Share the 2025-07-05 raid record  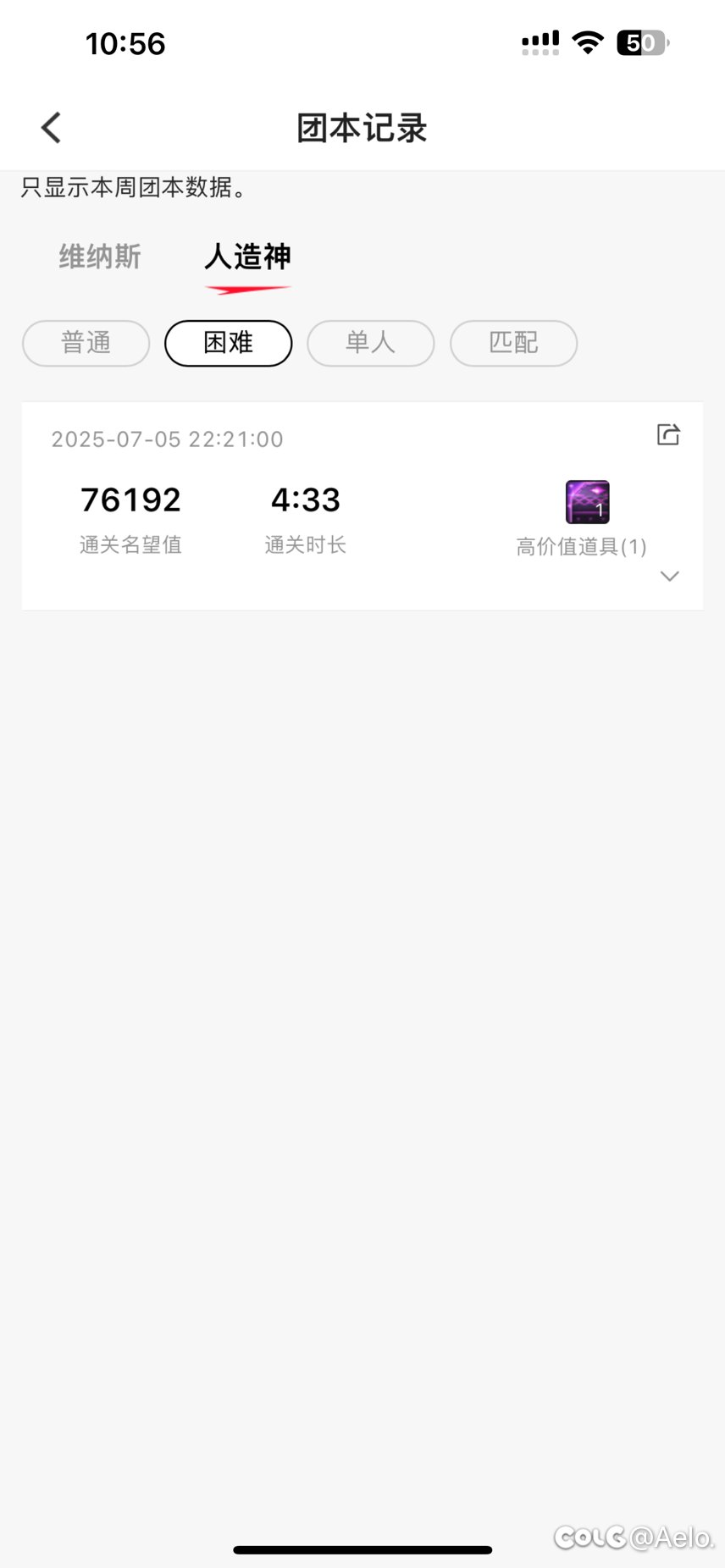(668, 434)
